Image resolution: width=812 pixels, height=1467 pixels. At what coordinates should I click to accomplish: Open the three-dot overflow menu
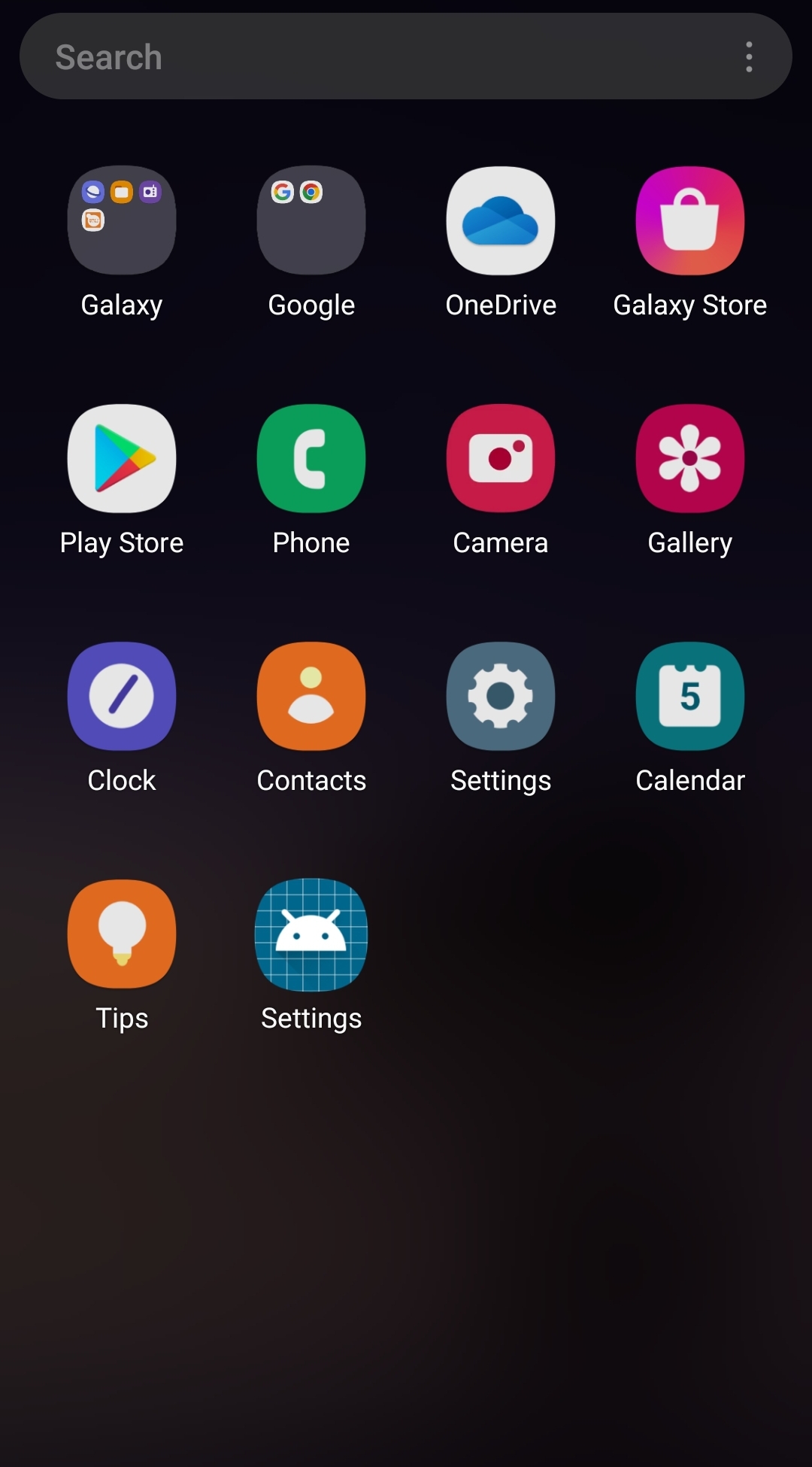point(749,57)
